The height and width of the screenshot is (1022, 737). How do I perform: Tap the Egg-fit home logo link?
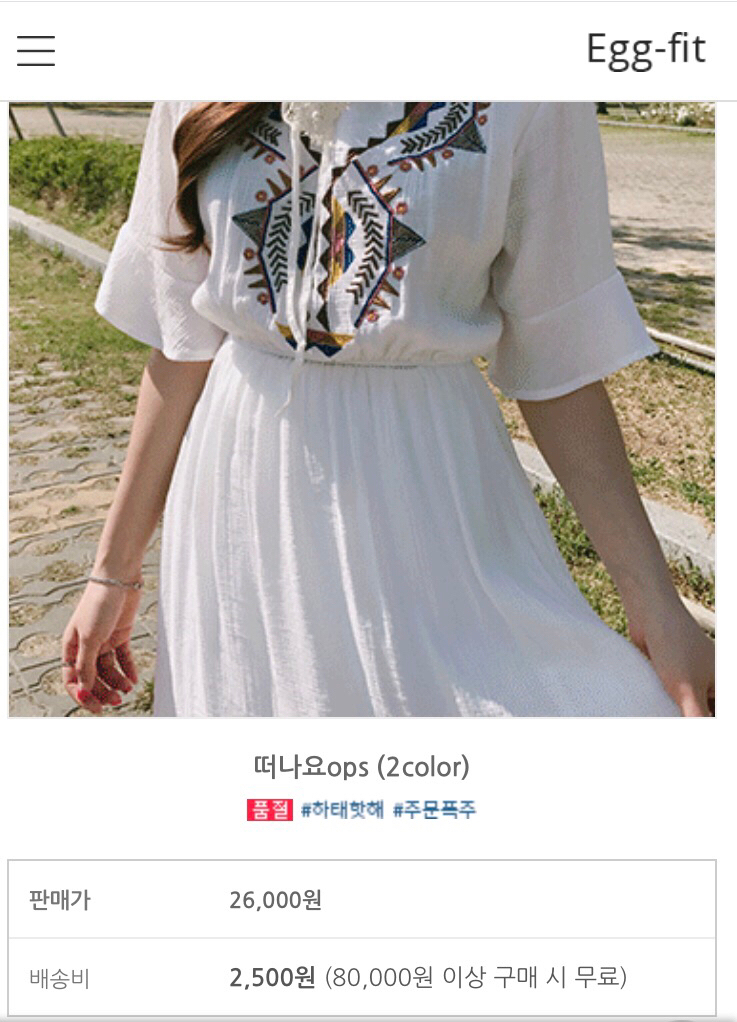point(646,49)
